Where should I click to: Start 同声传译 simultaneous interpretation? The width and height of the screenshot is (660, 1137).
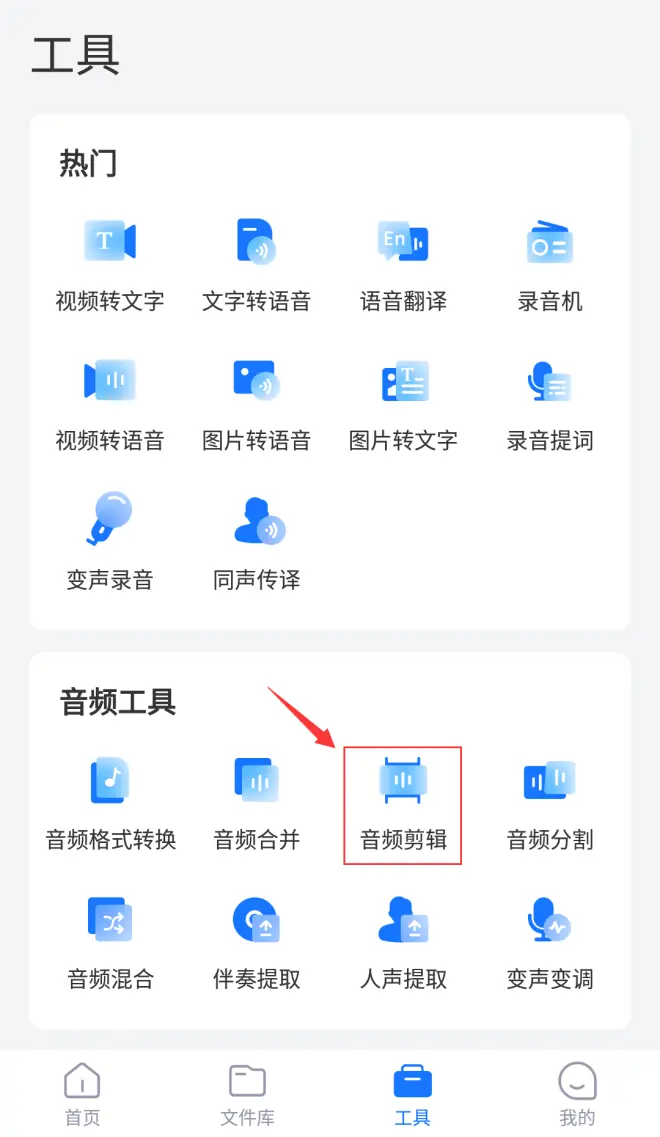click(256, 542)
